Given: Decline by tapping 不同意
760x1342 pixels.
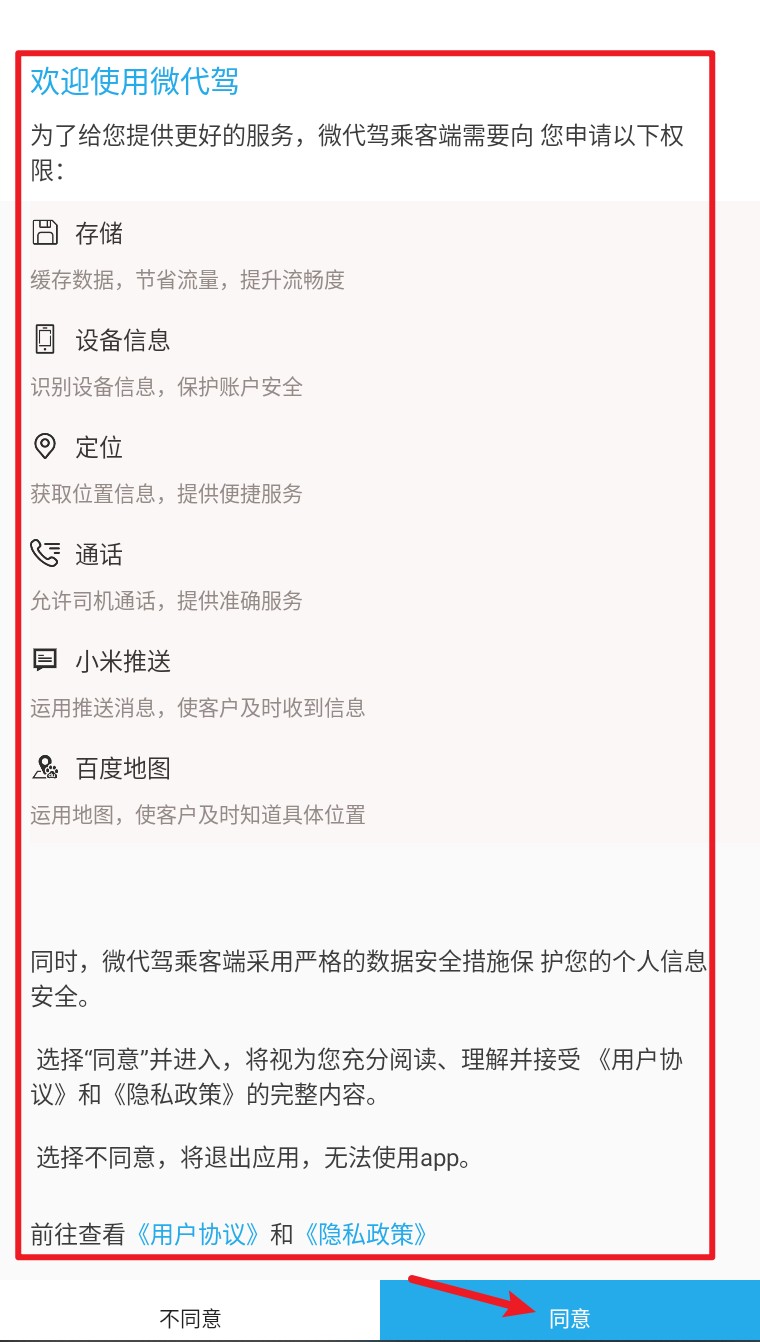Looking at the screenshot, I should (x=190, y=1316).
